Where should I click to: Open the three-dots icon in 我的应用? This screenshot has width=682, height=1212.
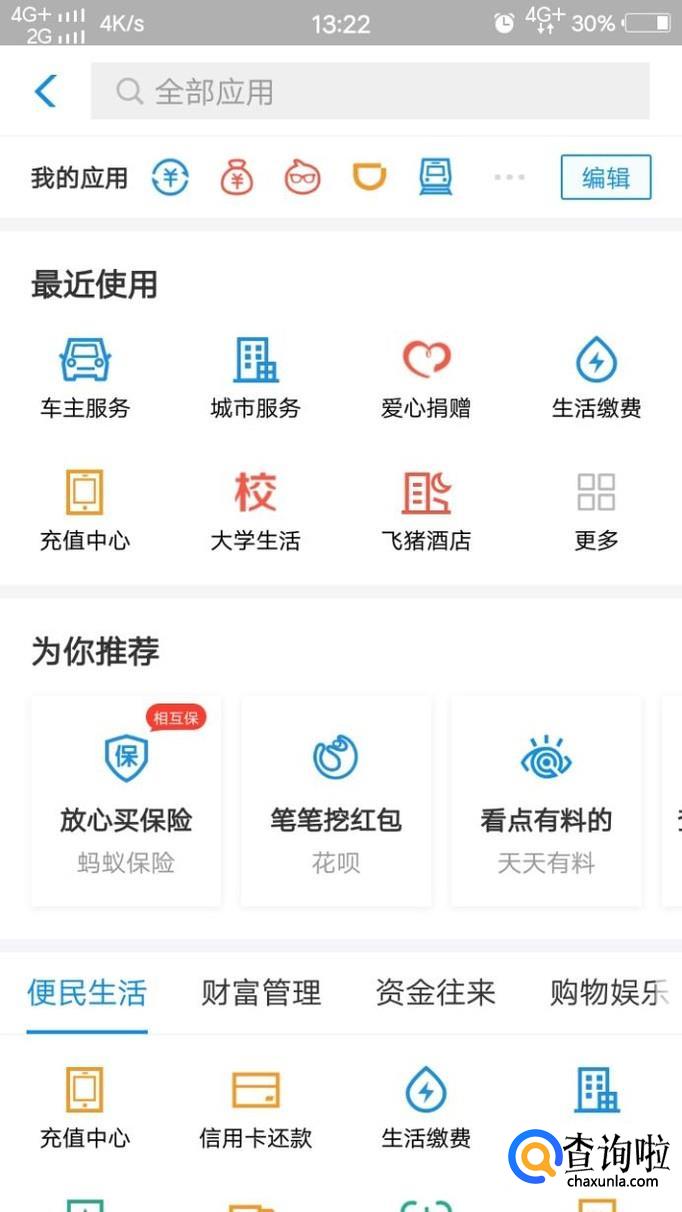pos(509,178)
